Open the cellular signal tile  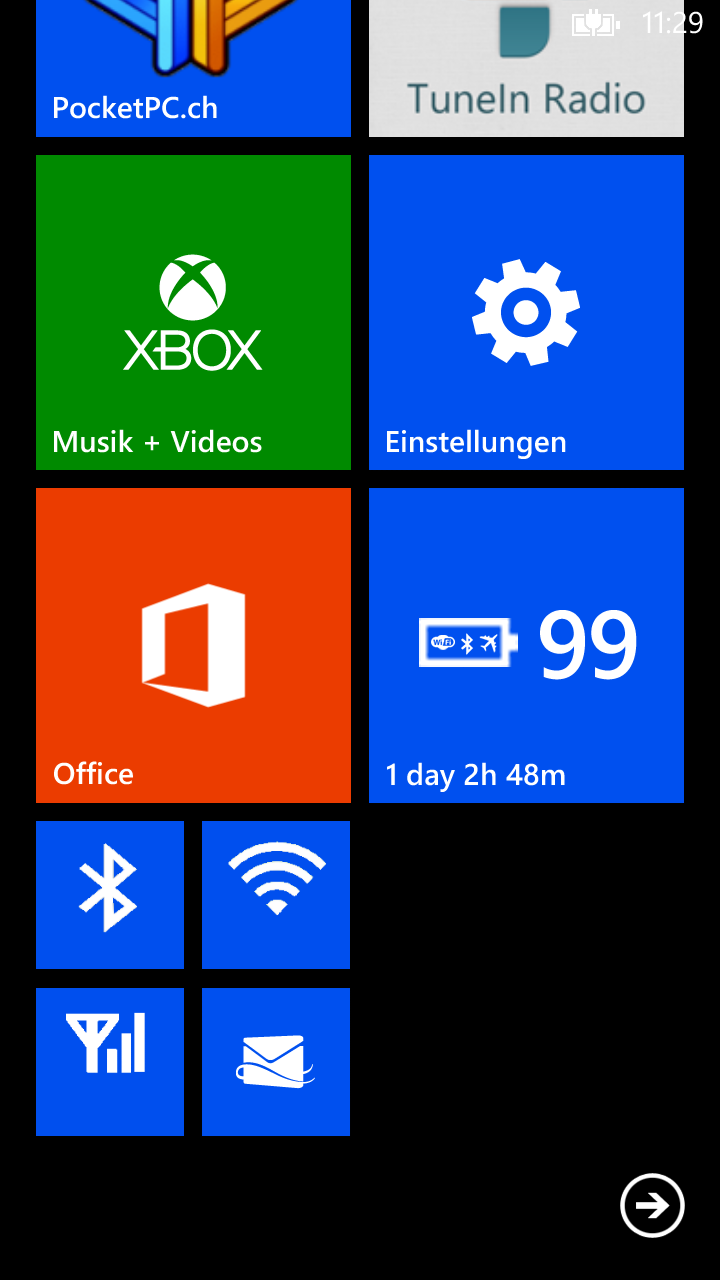(110, 1062)
